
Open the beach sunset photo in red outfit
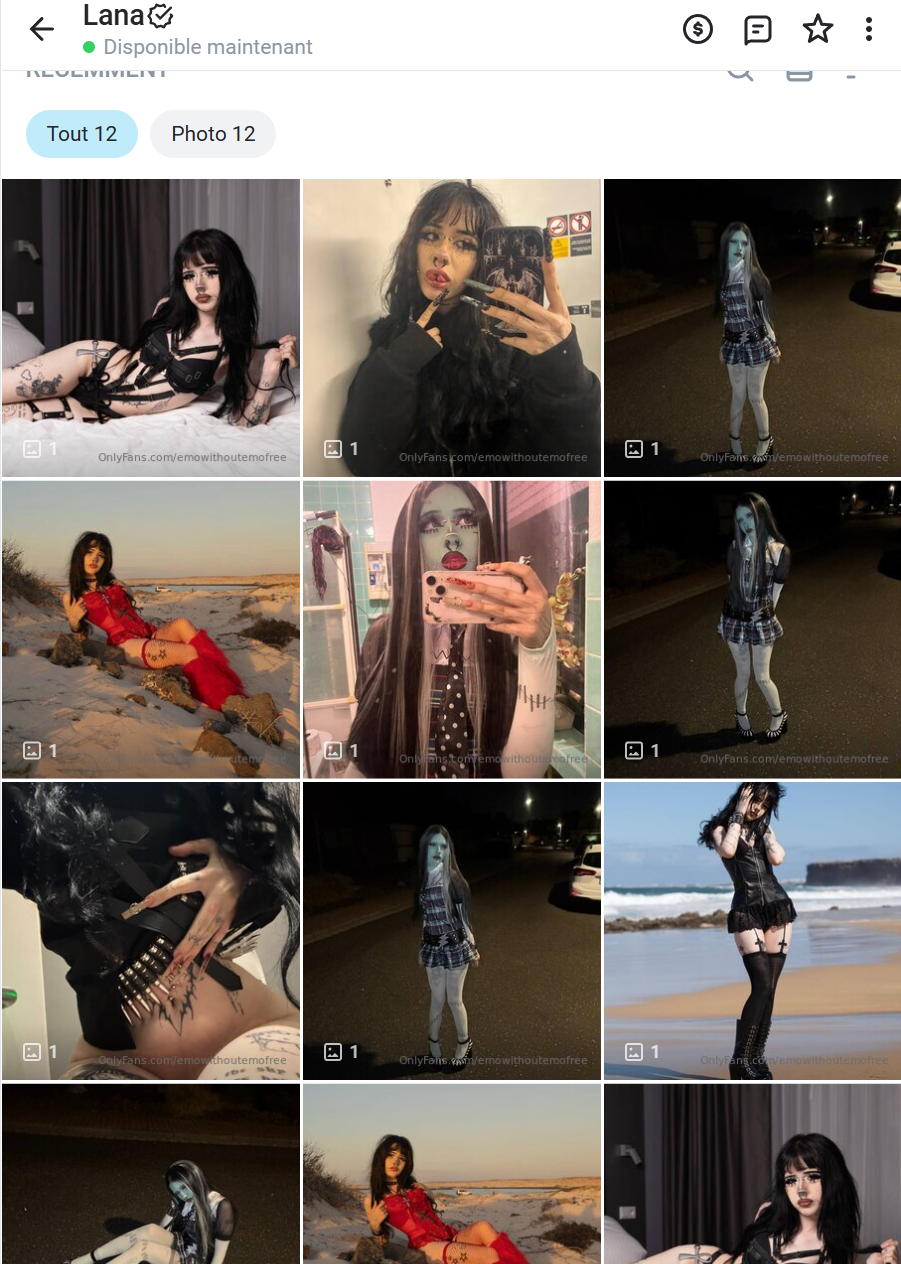click(151, 629)
